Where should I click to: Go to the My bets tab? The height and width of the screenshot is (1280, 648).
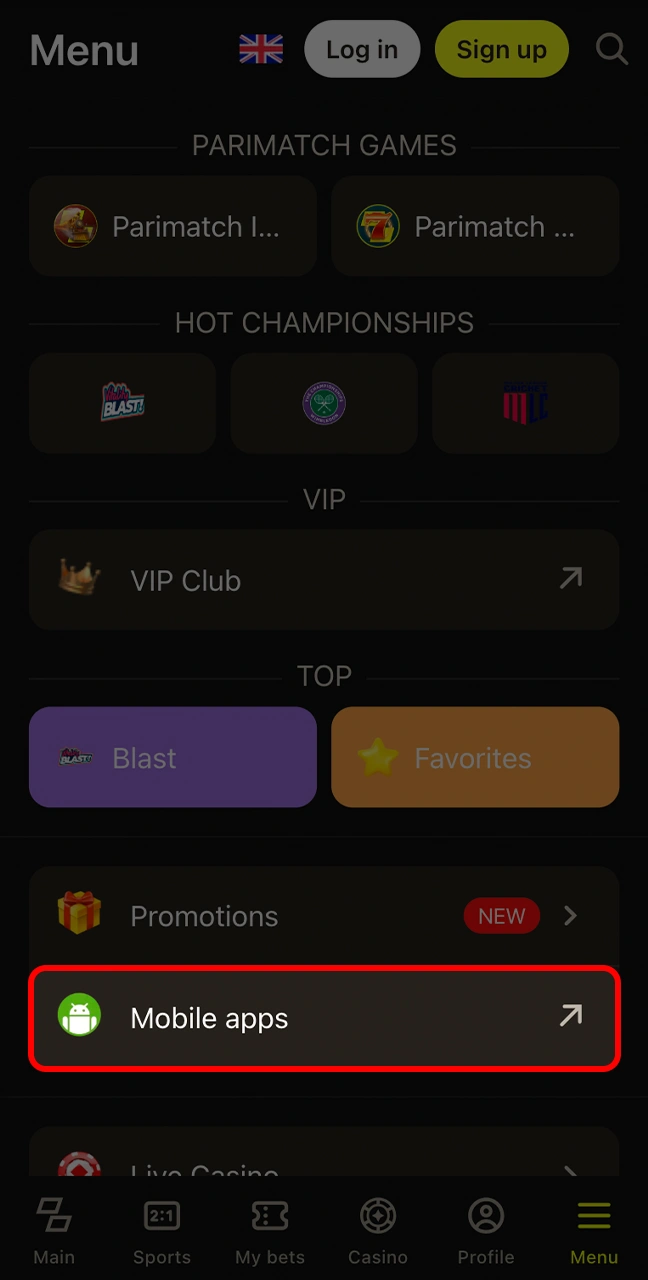270,1230
